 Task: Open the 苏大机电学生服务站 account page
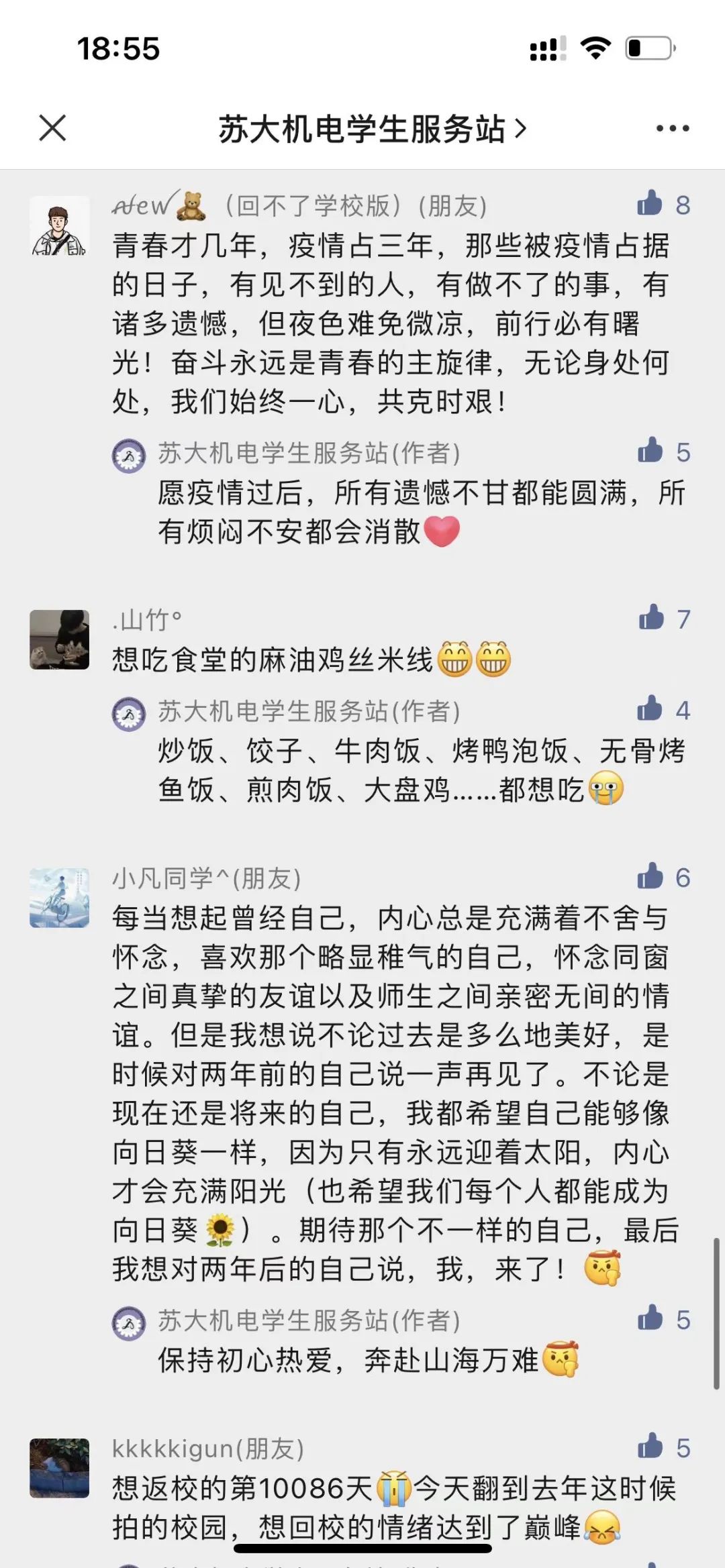tap(373, 129)
